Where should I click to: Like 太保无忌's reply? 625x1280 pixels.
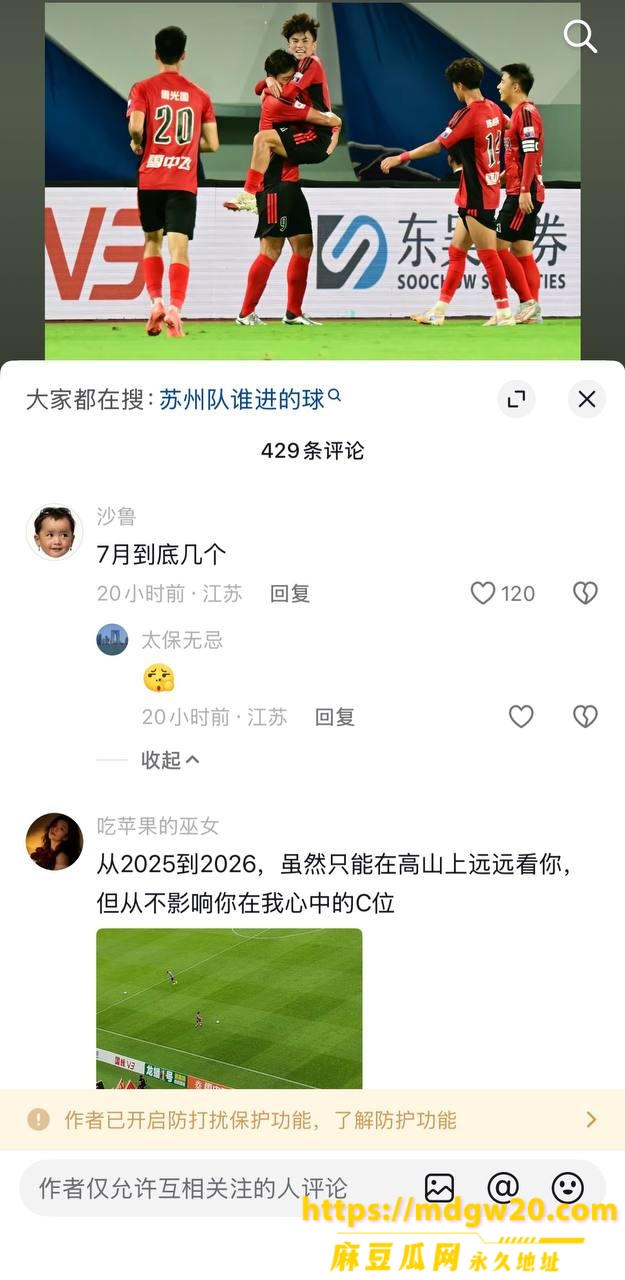(521, 716)
